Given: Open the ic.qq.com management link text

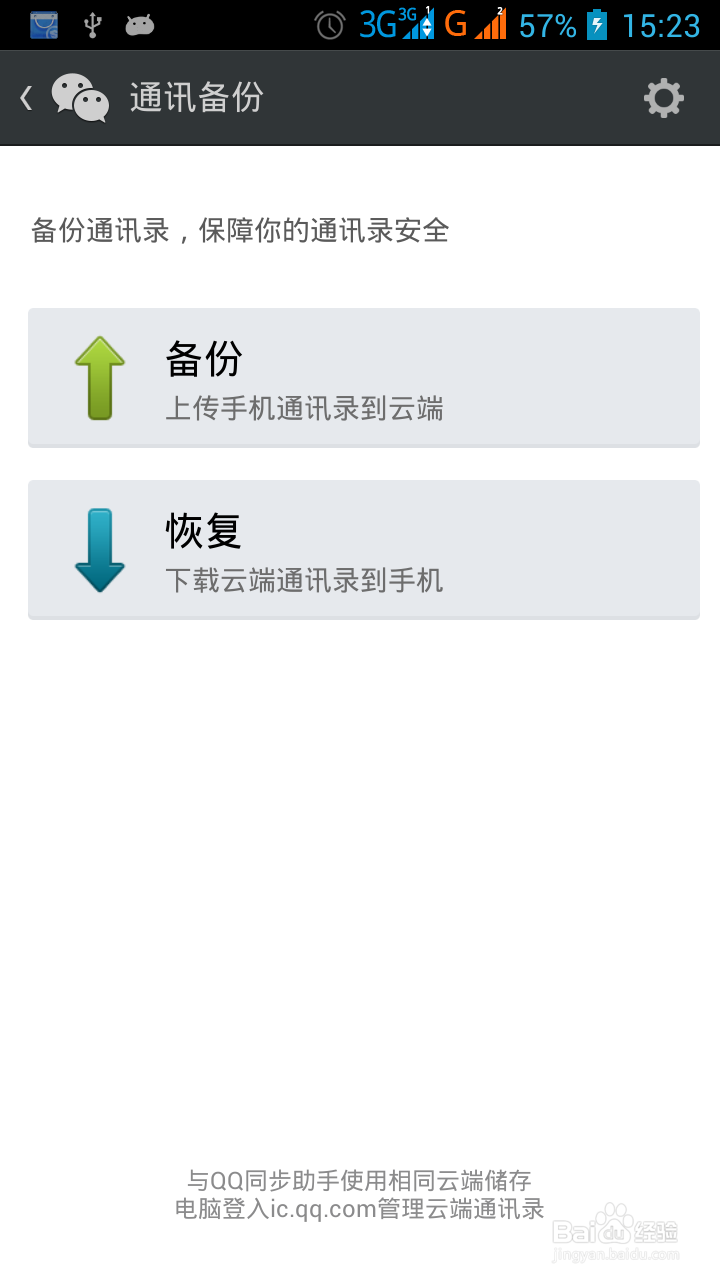Looking at the screenshot, I should pyautogui.click(x=360, y=1209).
